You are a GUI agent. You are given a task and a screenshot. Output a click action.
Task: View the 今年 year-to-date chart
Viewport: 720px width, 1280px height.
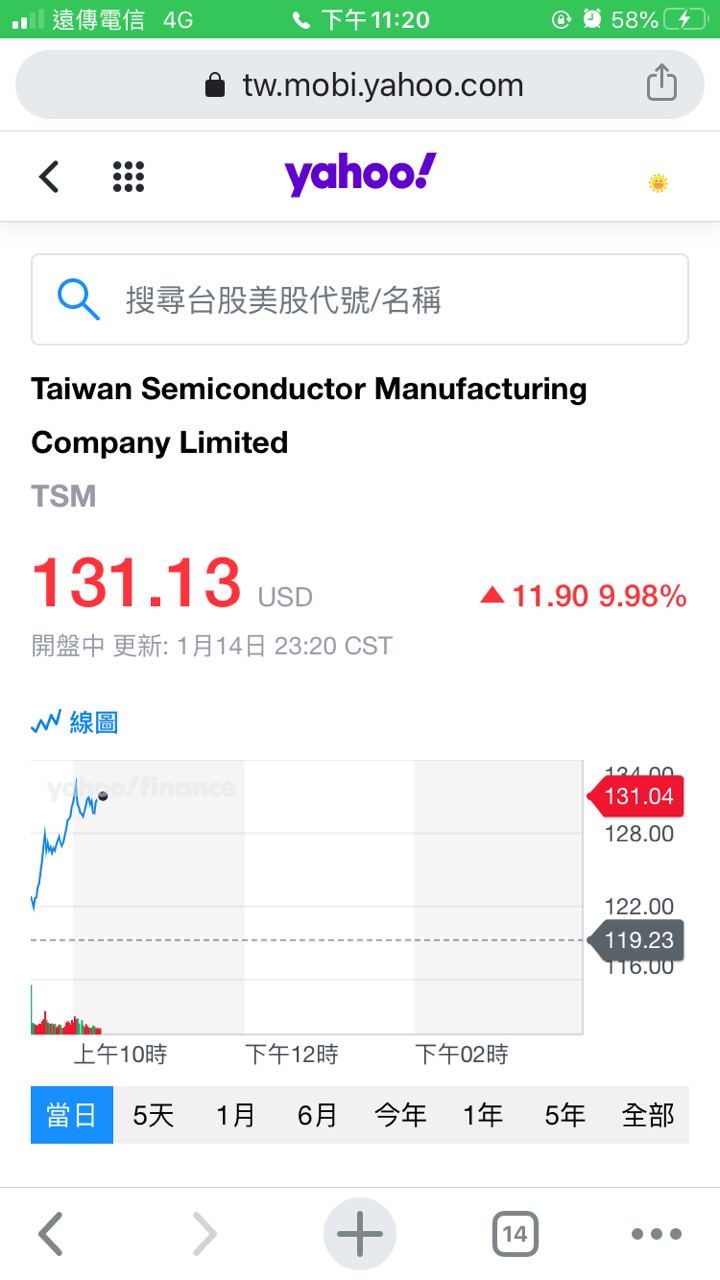[400, 1115]
